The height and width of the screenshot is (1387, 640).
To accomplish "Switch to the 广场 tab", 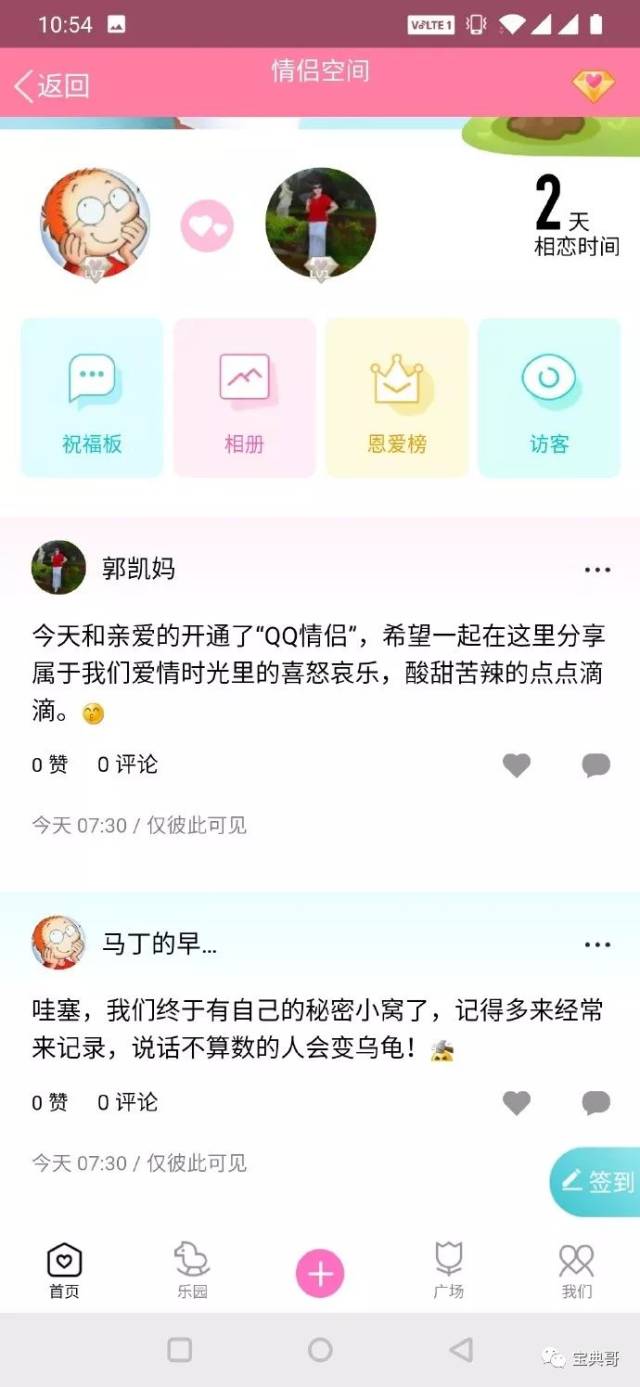I will (x=448, y=1270).
